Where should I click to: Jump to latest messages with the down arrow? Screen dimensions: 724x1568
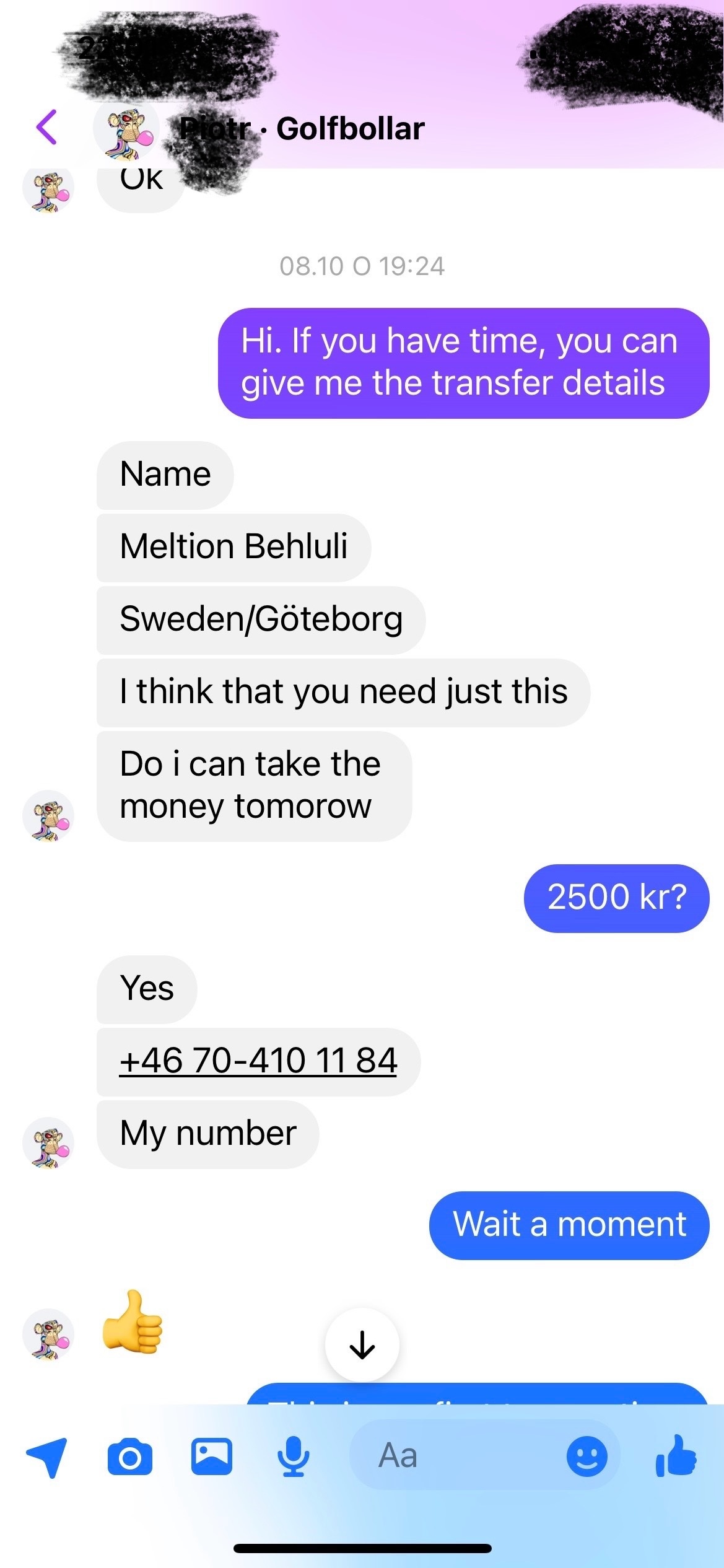tap(362, 1345)
